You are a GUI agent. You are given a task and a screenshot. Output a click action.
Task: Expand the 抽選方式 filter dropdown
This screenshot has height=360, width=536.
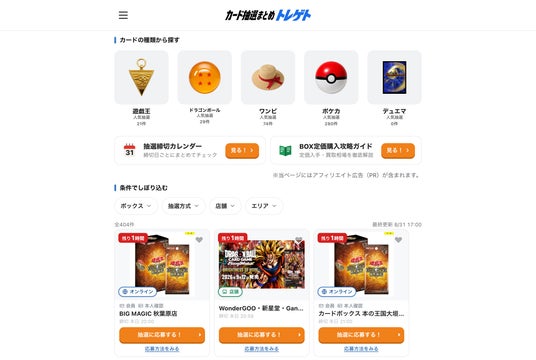point(183,206)
